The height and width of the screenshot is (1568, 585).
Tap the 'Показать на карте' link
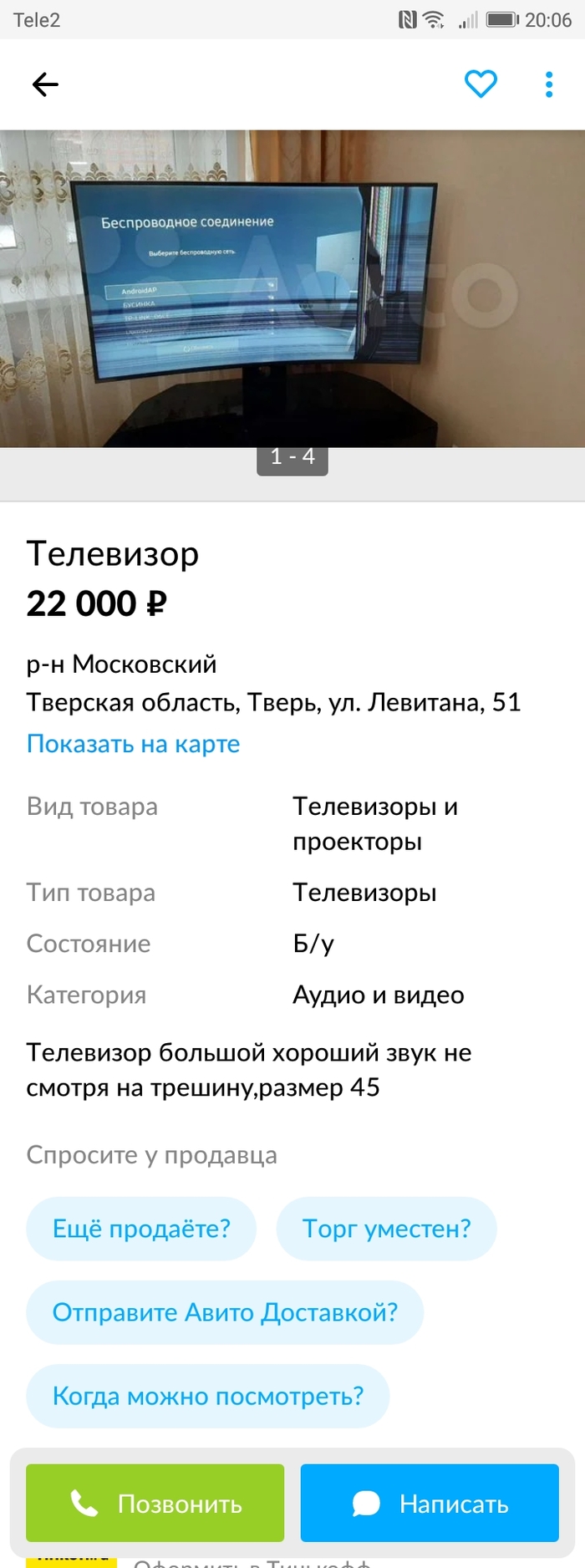click(134, 744)
